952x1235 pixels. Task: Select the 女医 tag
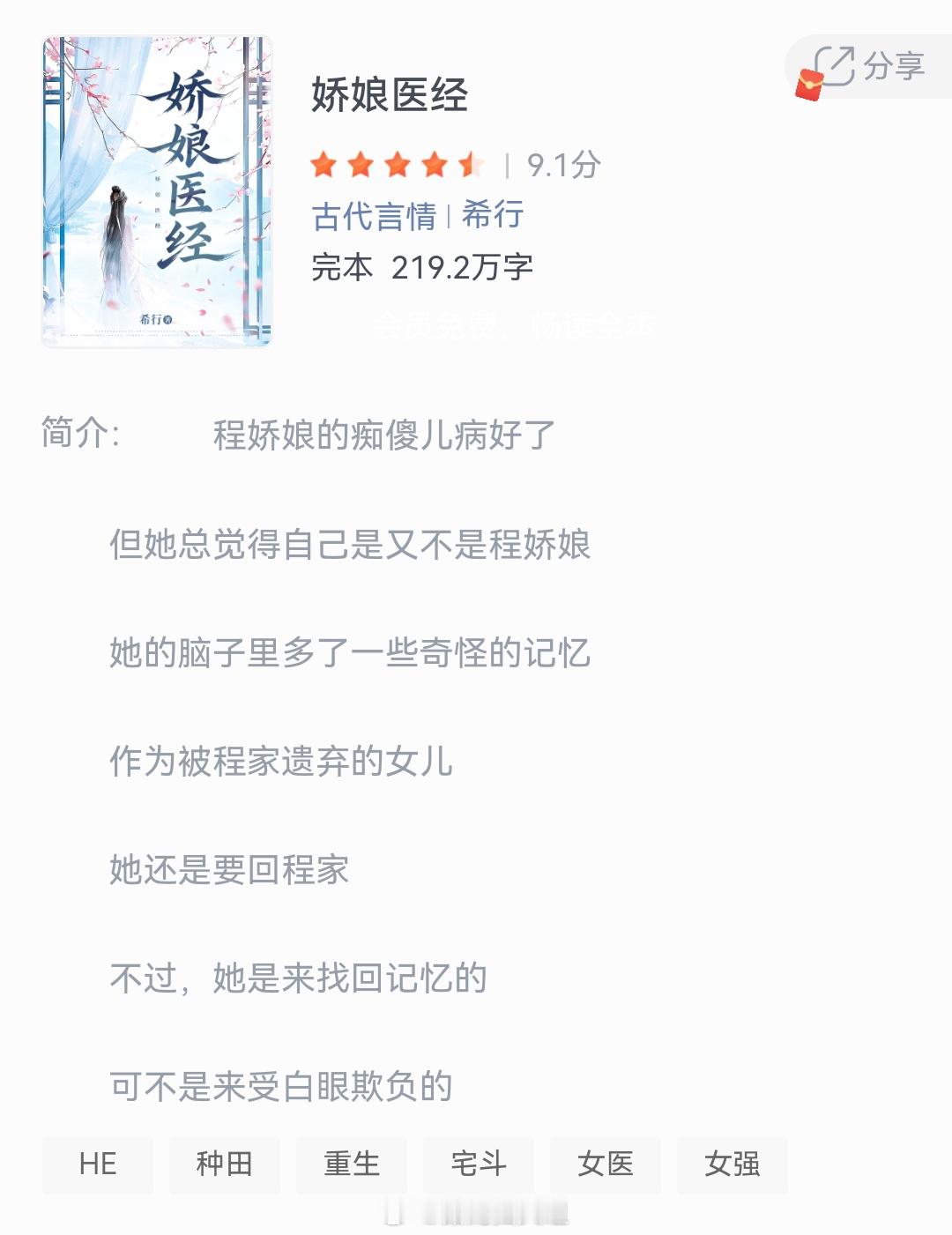pos(605,1164)
